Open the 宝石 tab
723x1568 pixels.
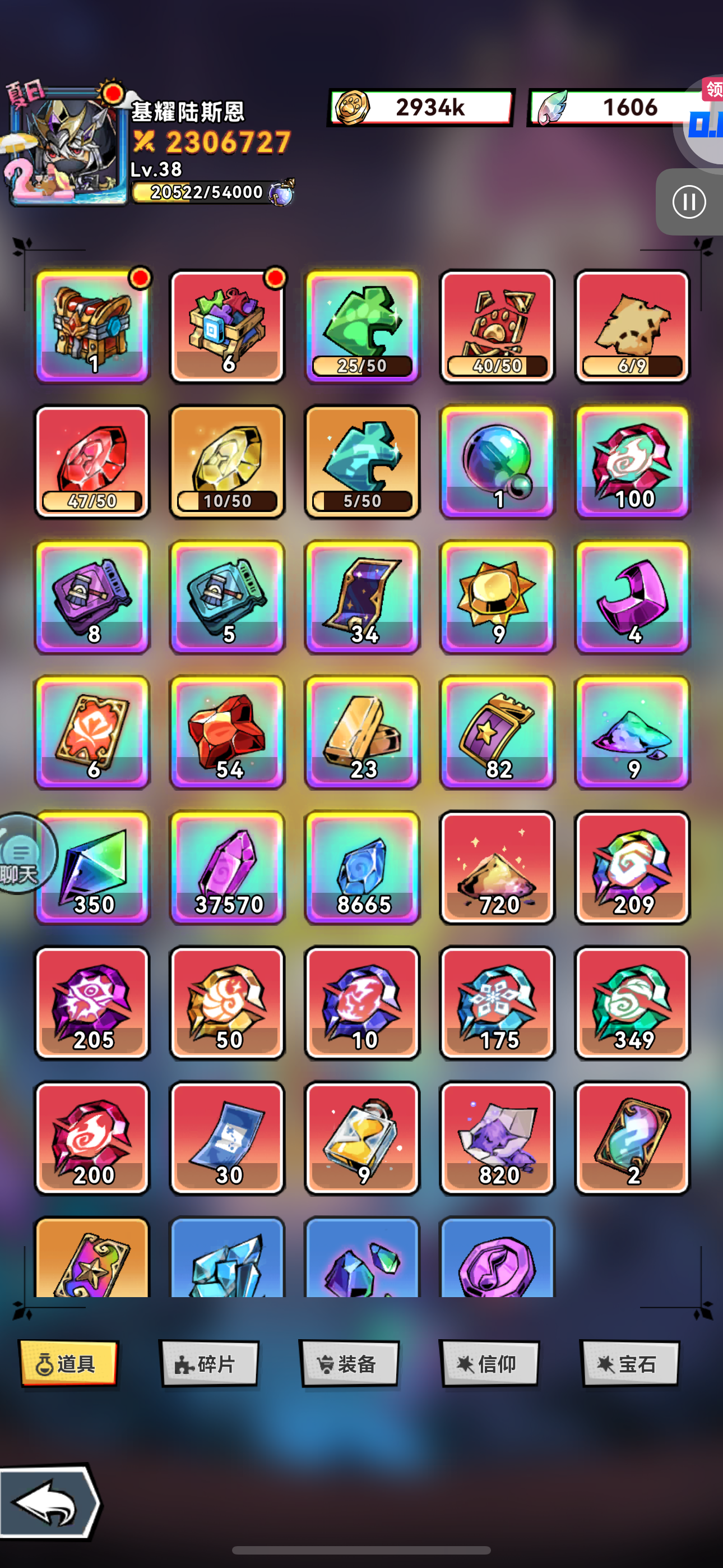tap(630, 1364)
